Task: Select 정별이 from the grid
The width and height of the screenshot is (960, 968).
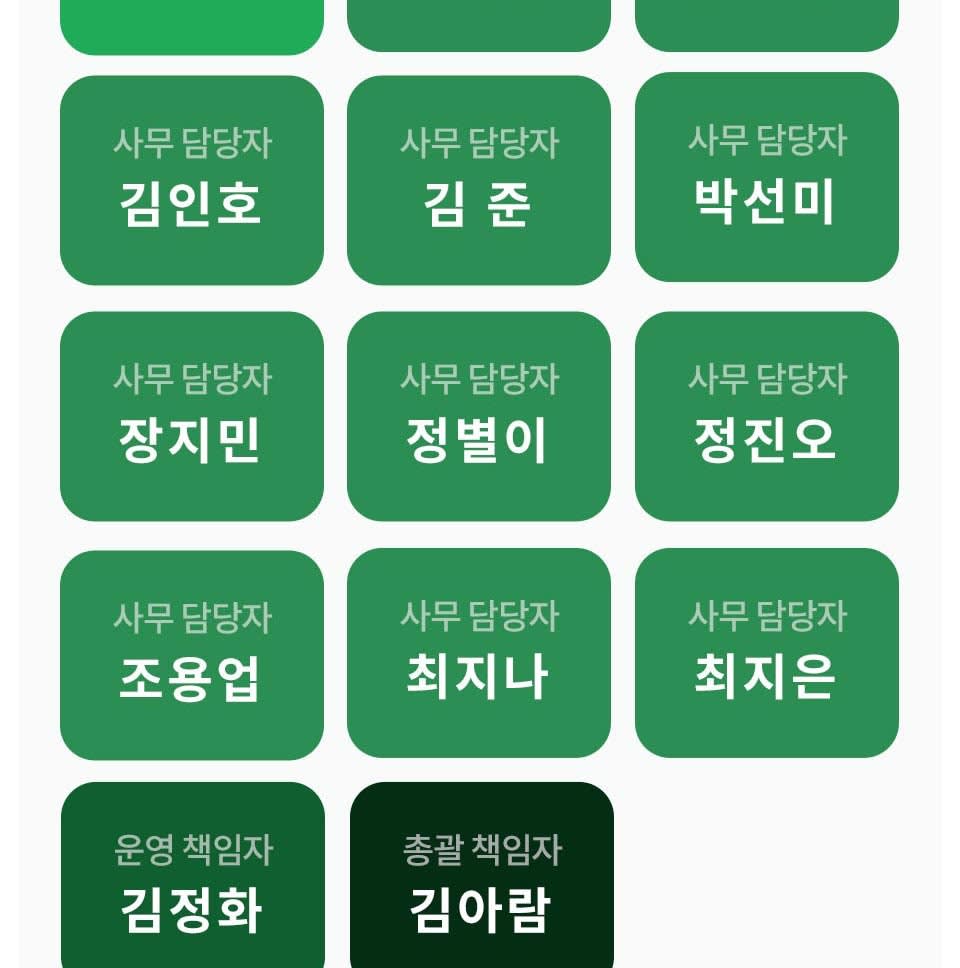Action: (479, 417)
